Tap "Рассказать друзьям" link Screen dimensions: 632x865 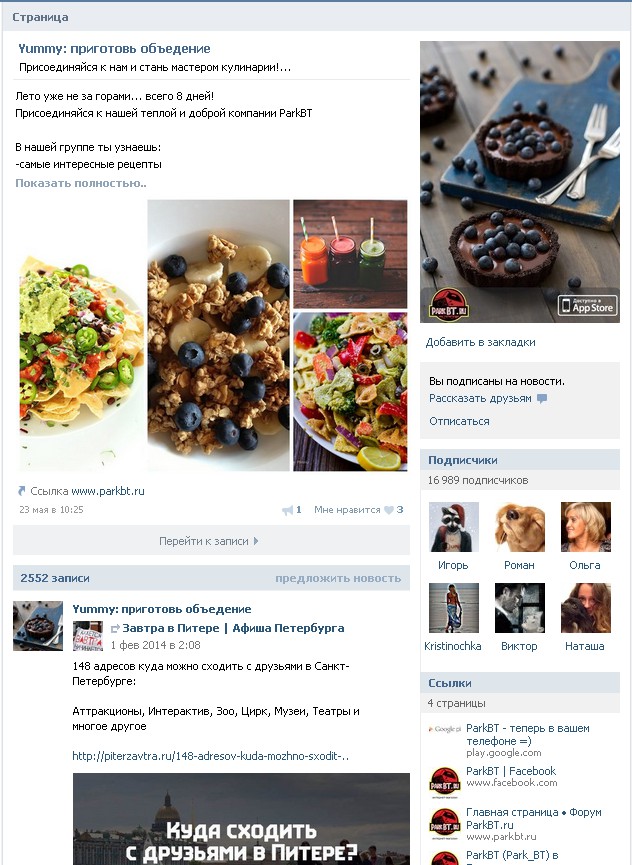pyautogui.click(x=480, y=398)
